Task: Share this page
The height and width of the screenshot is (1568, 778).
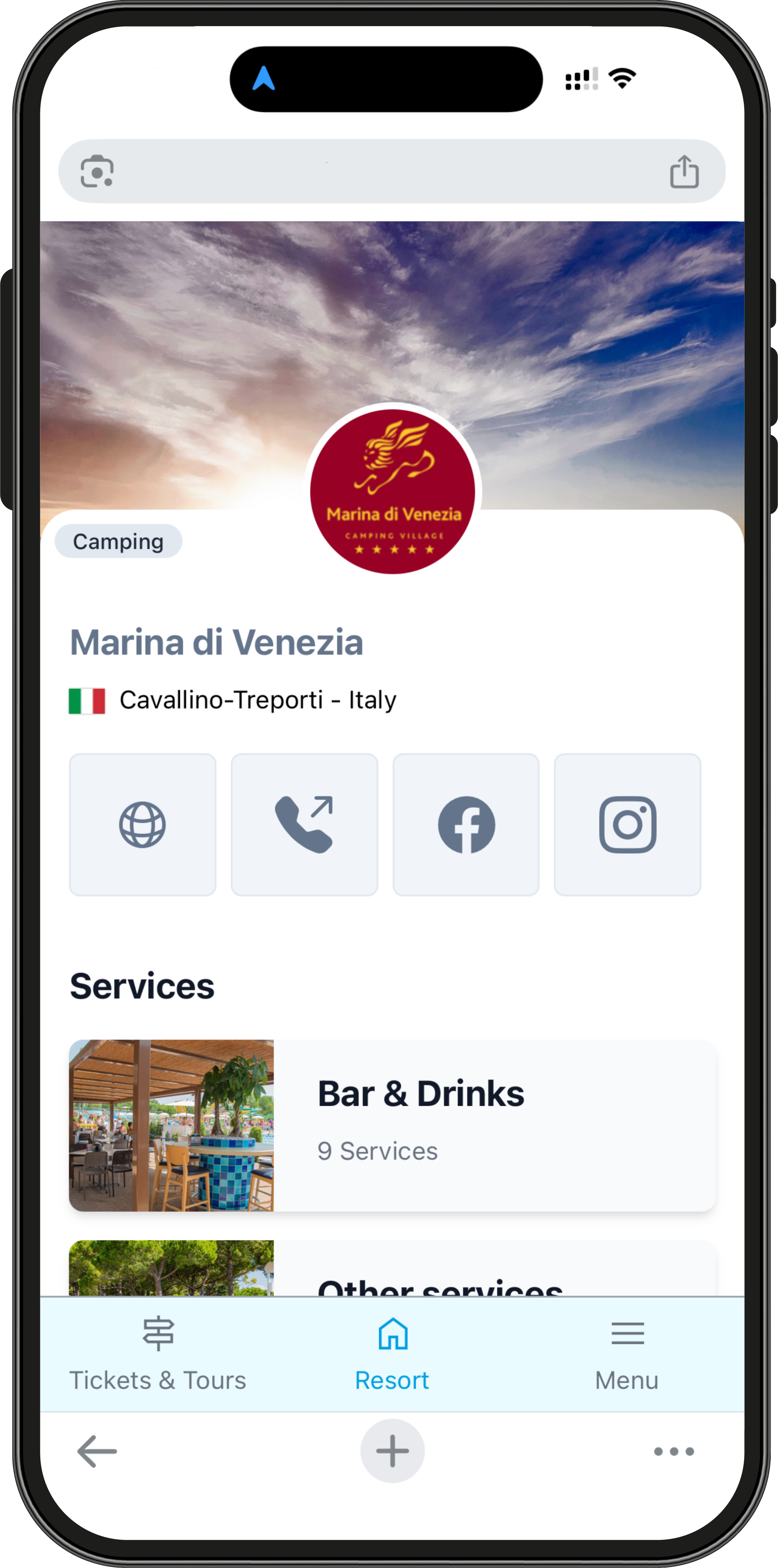Action: [684, 171]
